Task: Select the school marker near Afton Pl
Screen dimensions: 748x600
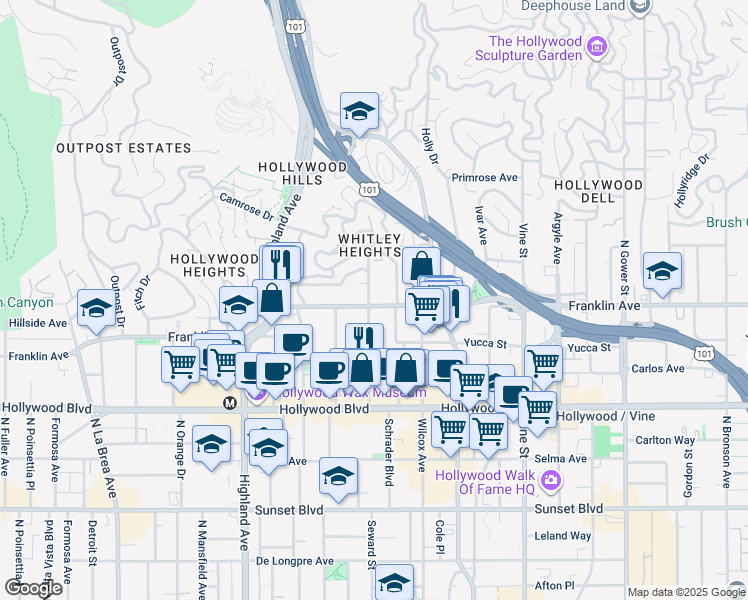Action: pos(395,582)
